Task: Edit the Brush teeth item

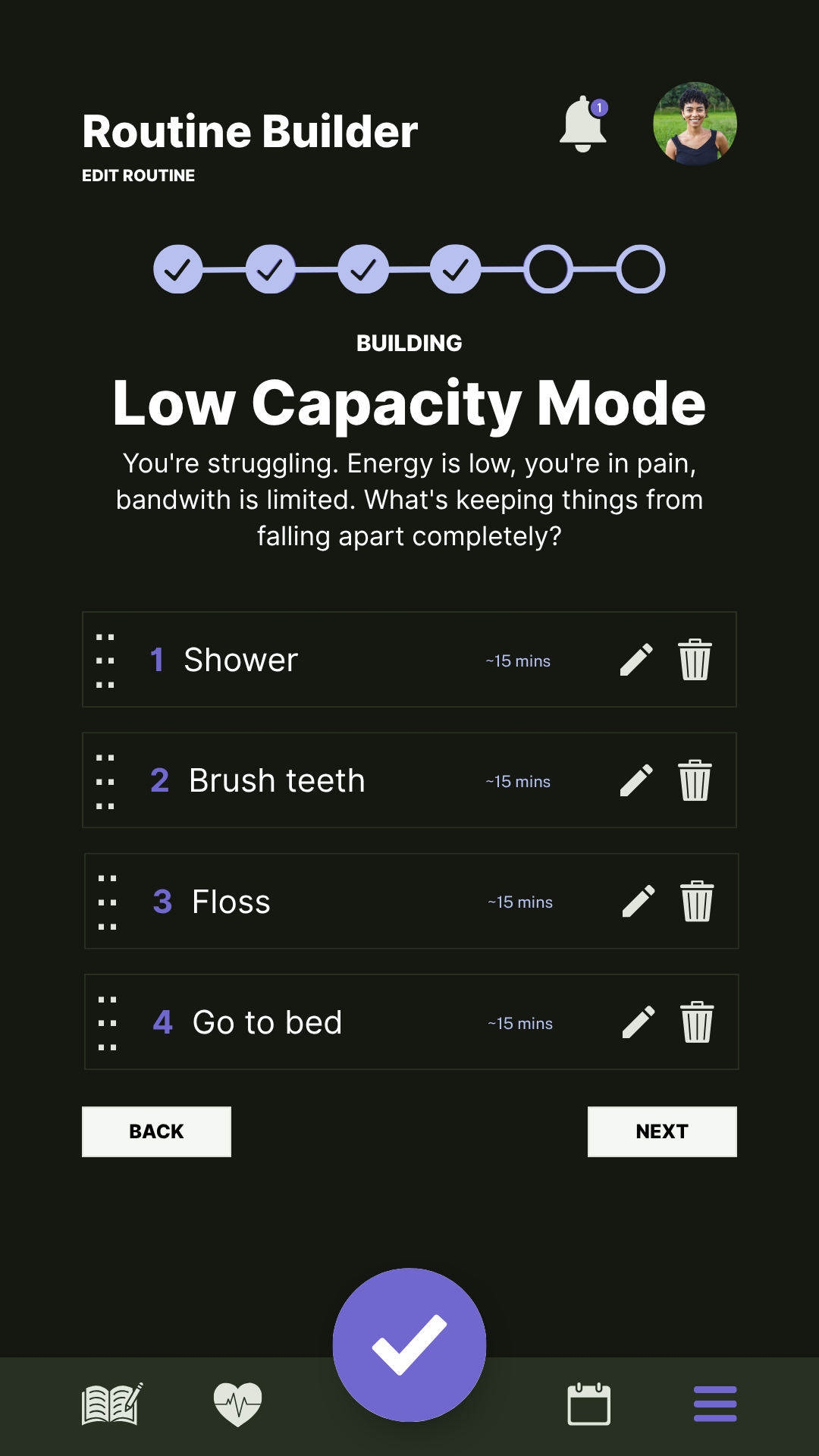Action: (x=636, y=780)
